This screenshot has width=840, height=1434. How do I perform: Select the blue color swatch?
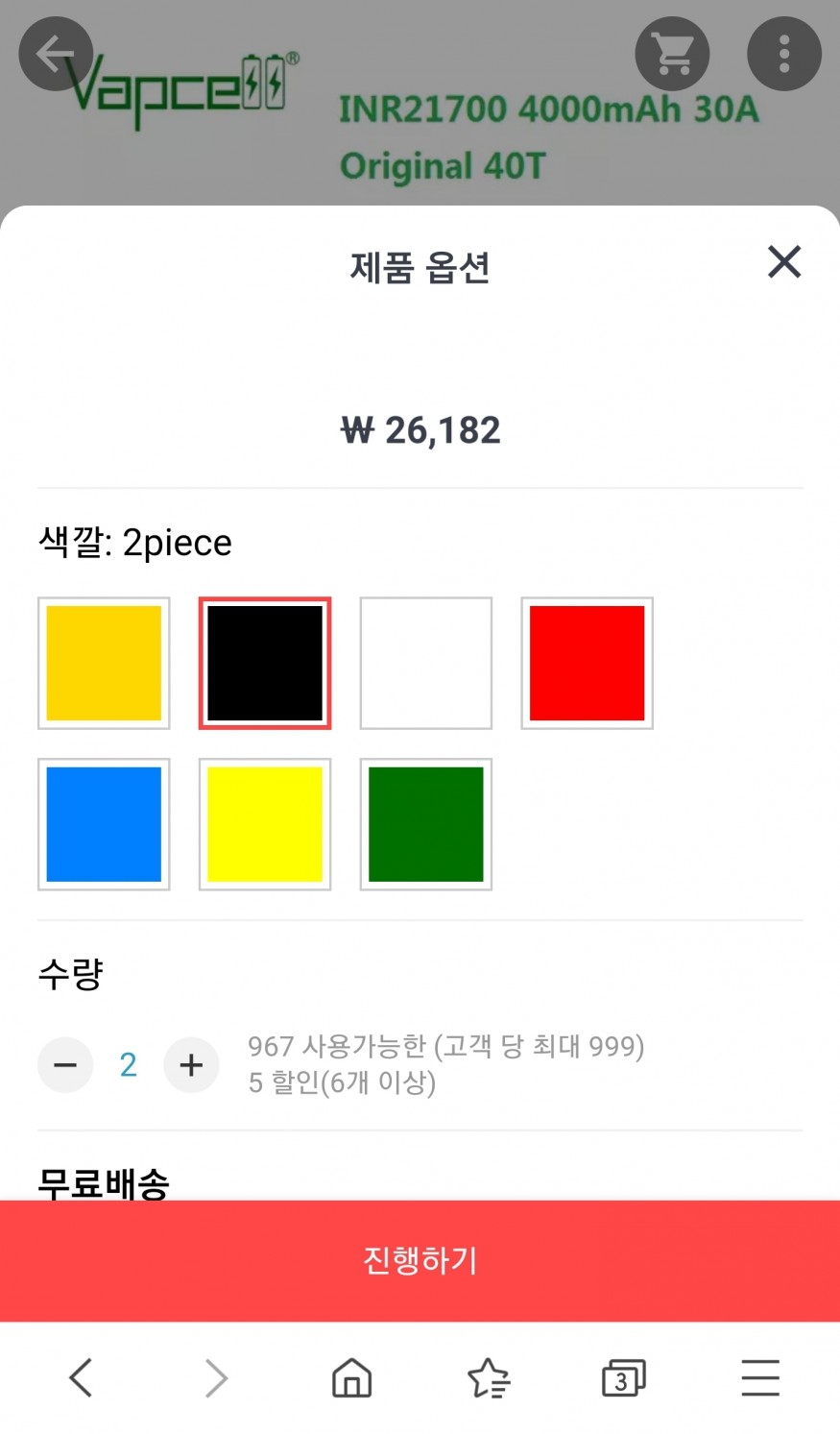pyautogui.click(x=104, y=824)
